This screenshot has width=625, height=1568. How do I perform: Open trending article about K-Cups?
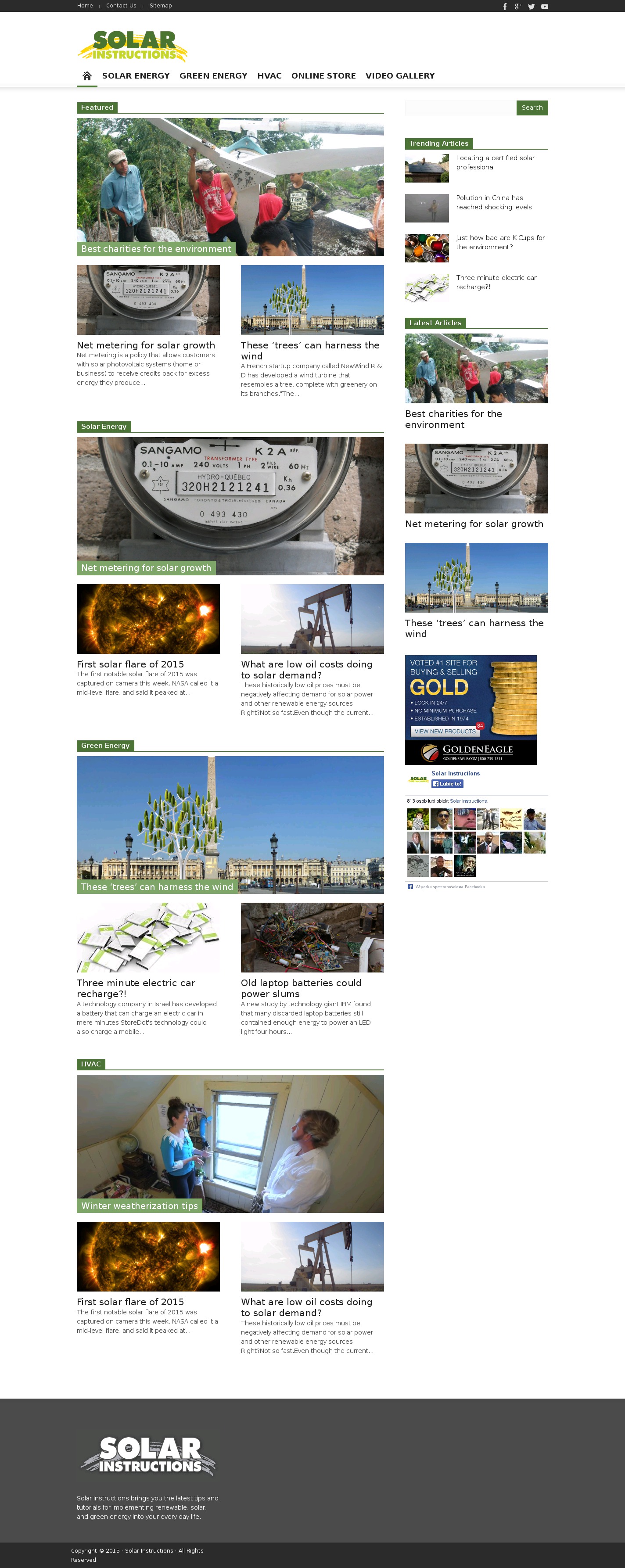pos(500,242)
